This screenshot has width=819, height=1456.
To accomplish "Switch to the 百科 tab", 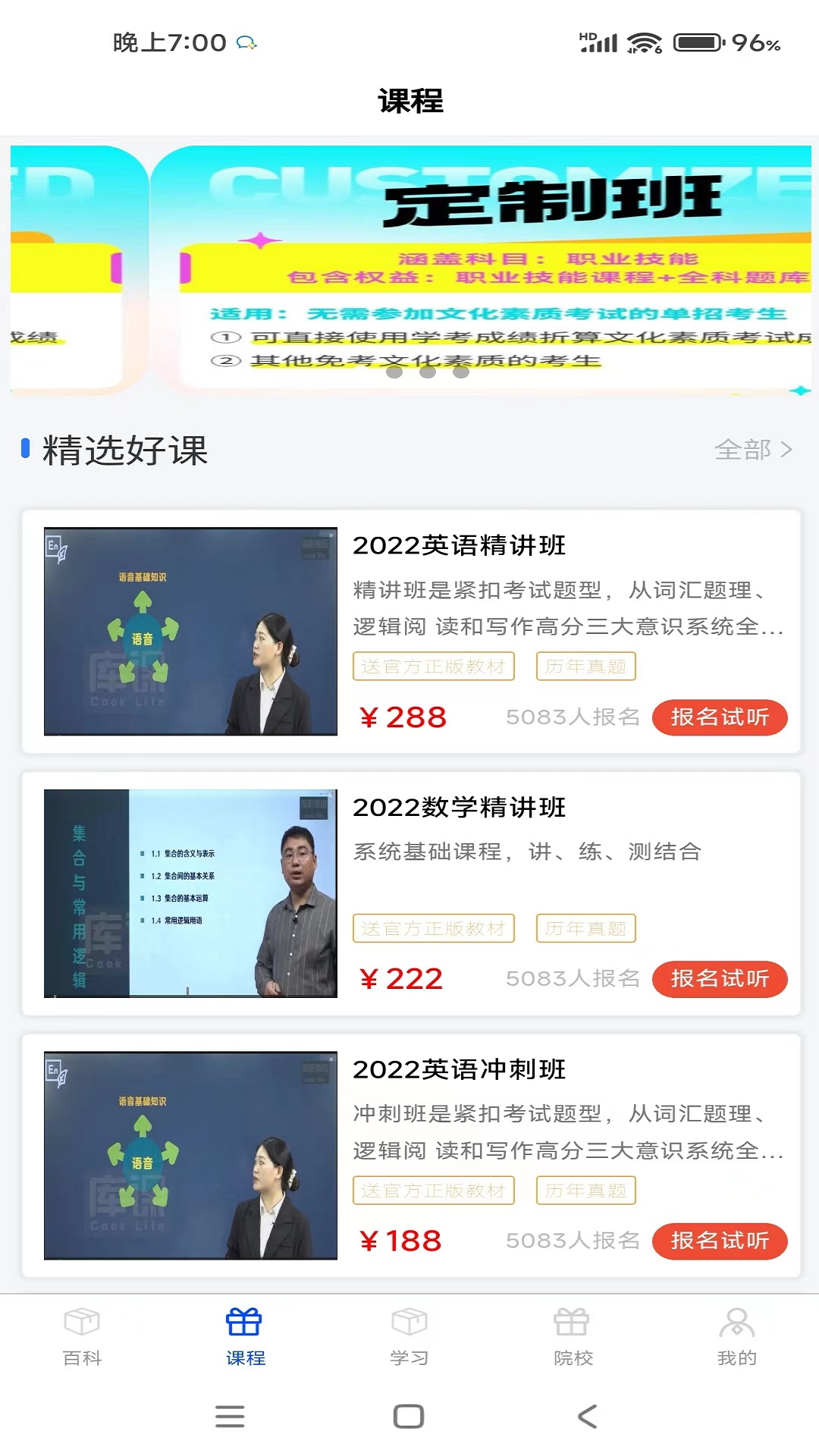I will click(82, 1338).
